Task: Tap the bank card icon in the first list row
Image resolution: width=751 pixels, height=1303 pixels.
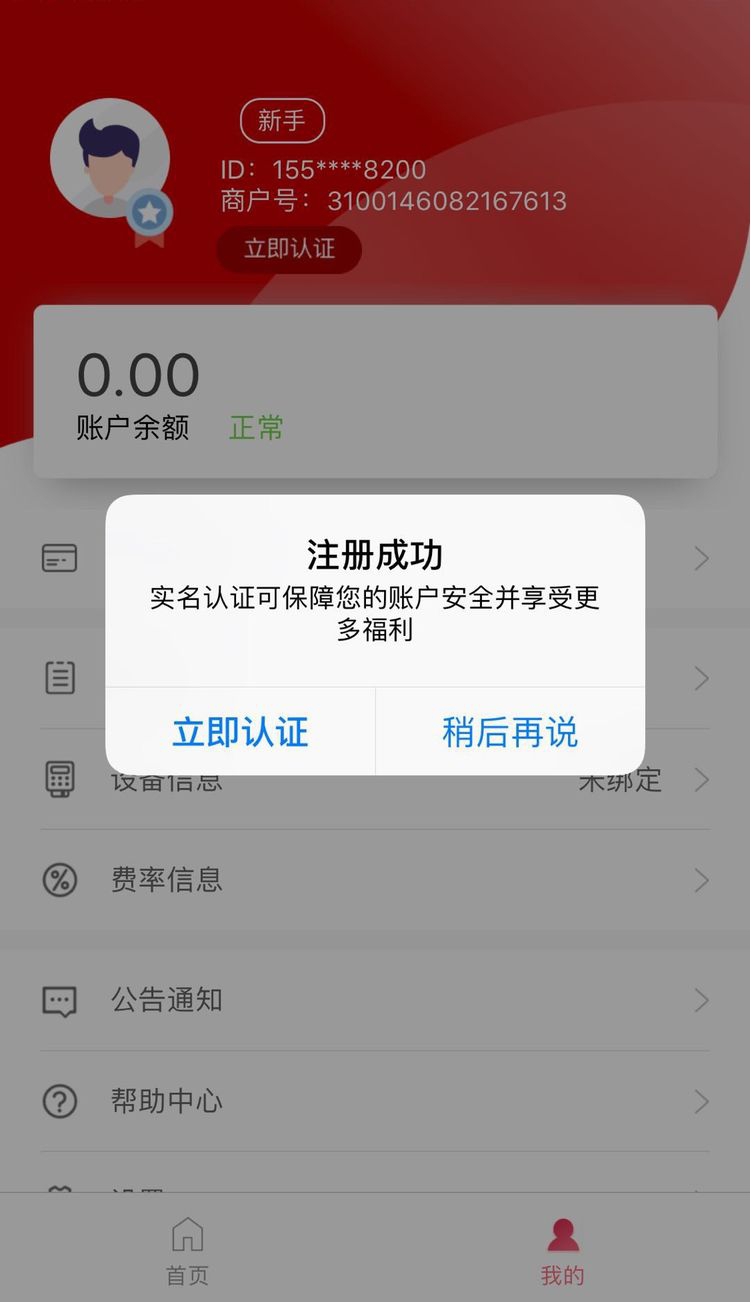Action: (x=59, y=558)
